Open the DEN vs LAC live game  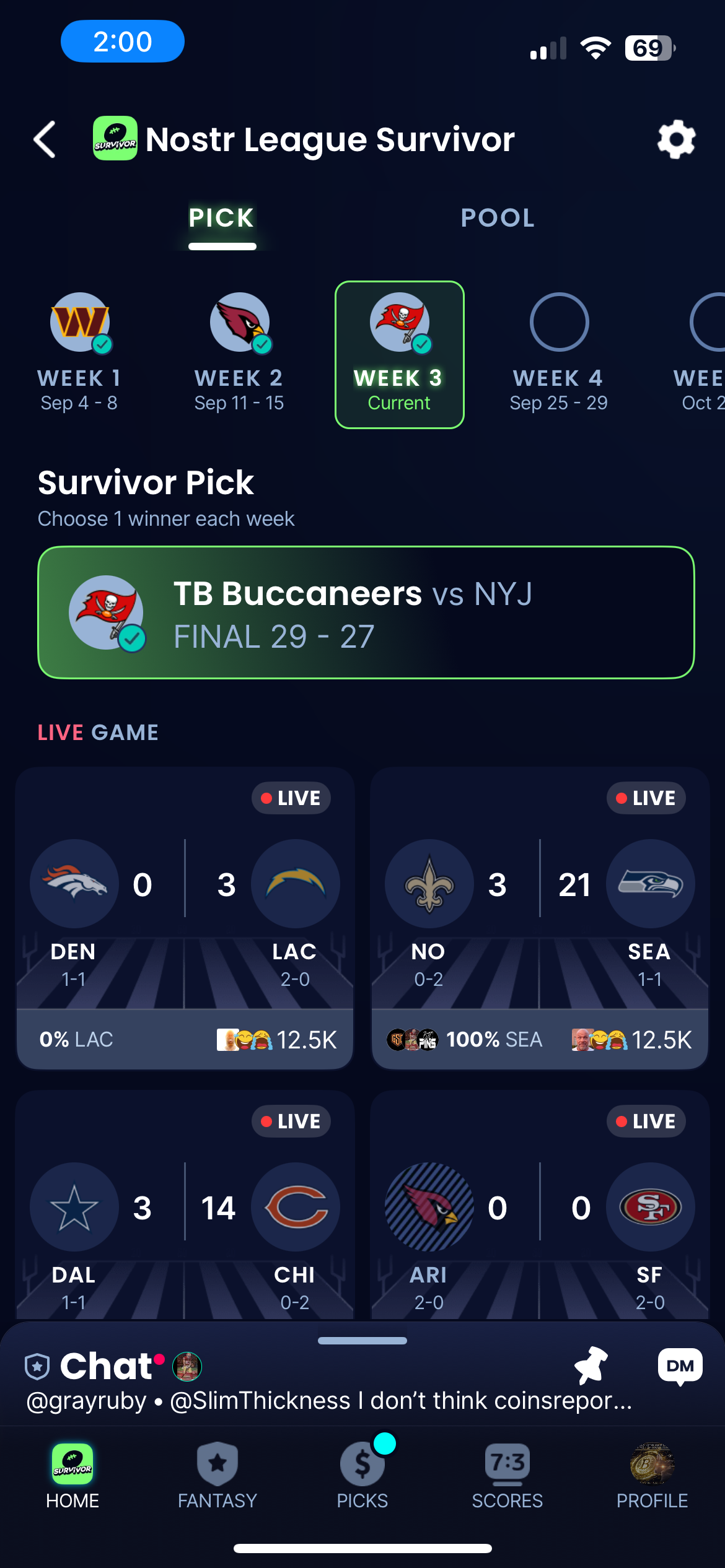pos(185,918)
